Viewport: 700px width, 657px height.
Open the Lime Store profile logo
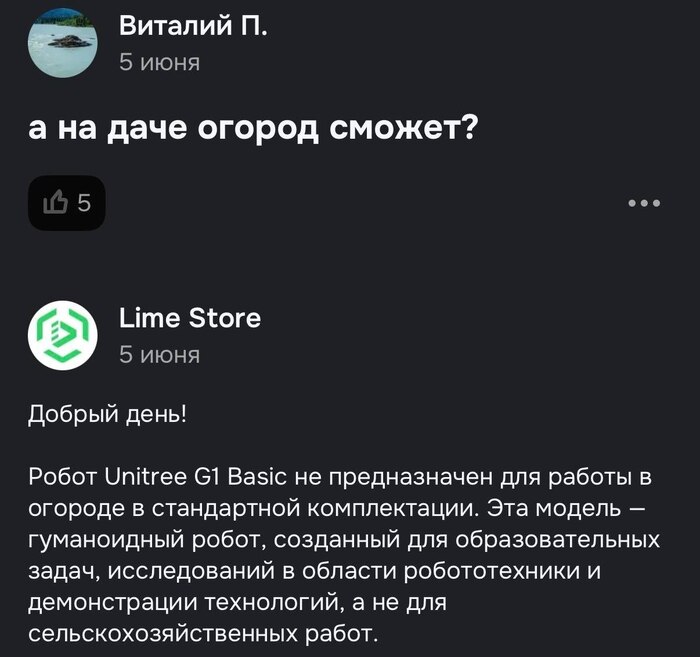pos(62,335)
